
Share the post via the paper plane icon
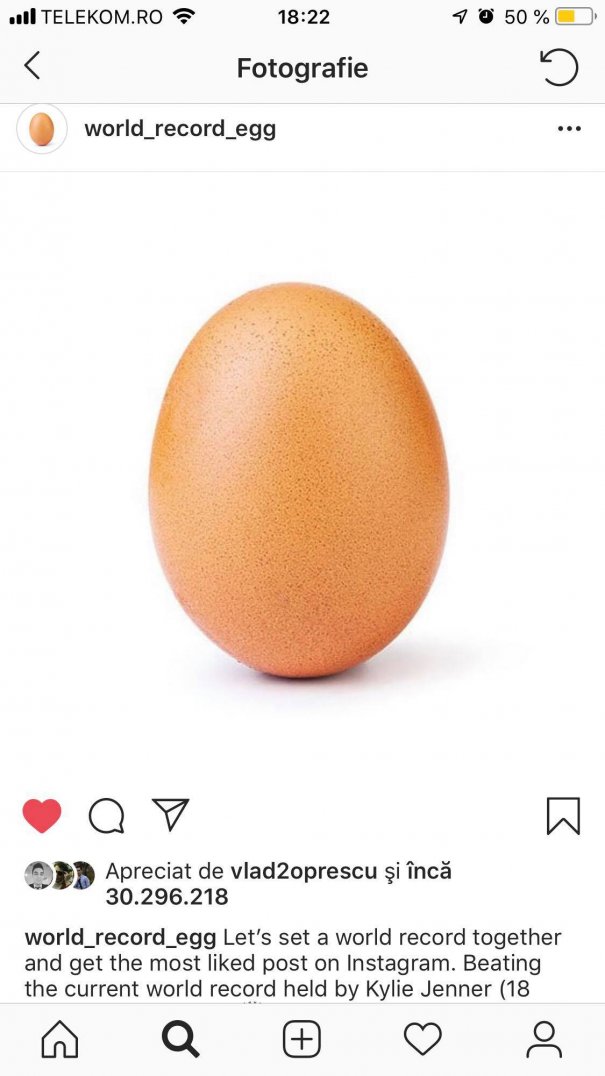coord(171,815)
